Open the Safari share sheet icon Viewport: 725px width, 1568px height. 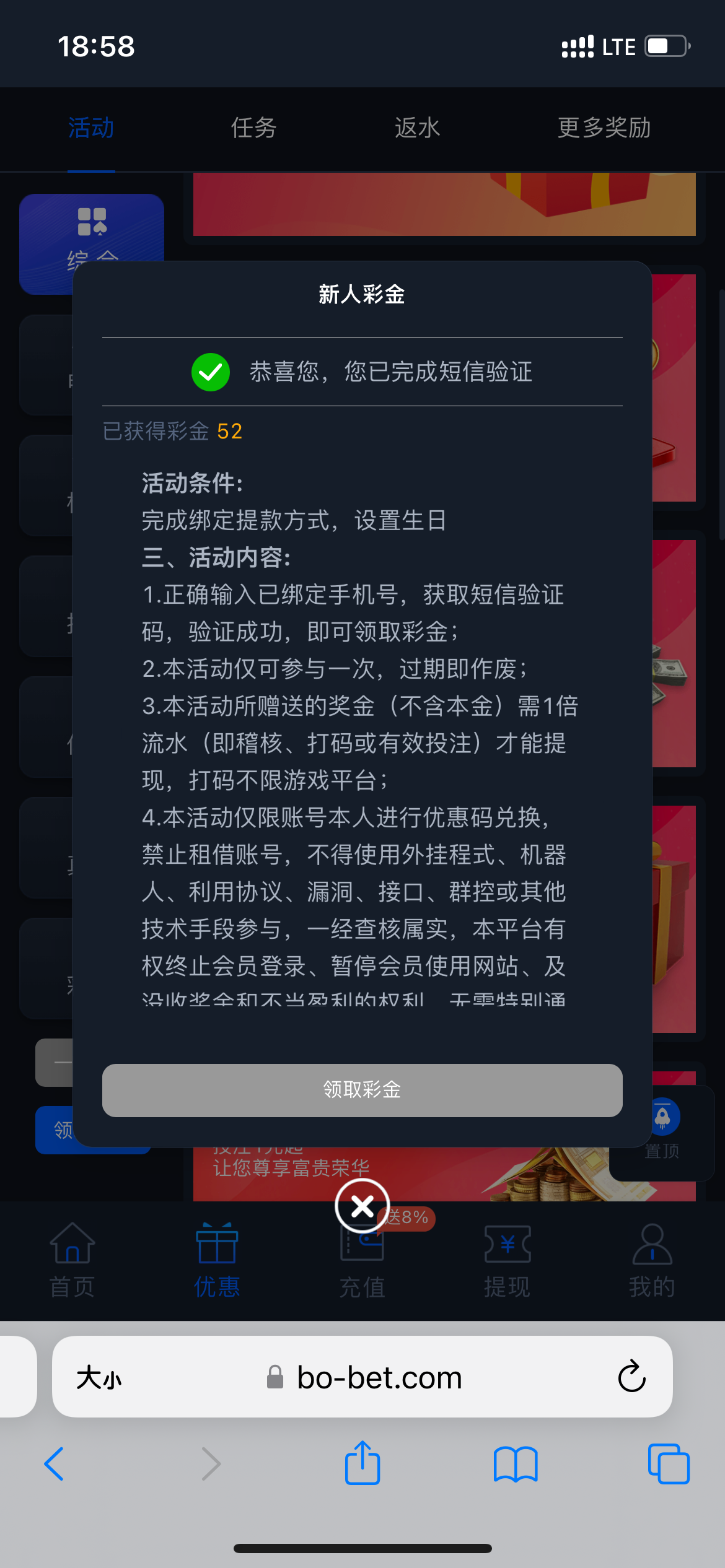tap(362, 1463)
